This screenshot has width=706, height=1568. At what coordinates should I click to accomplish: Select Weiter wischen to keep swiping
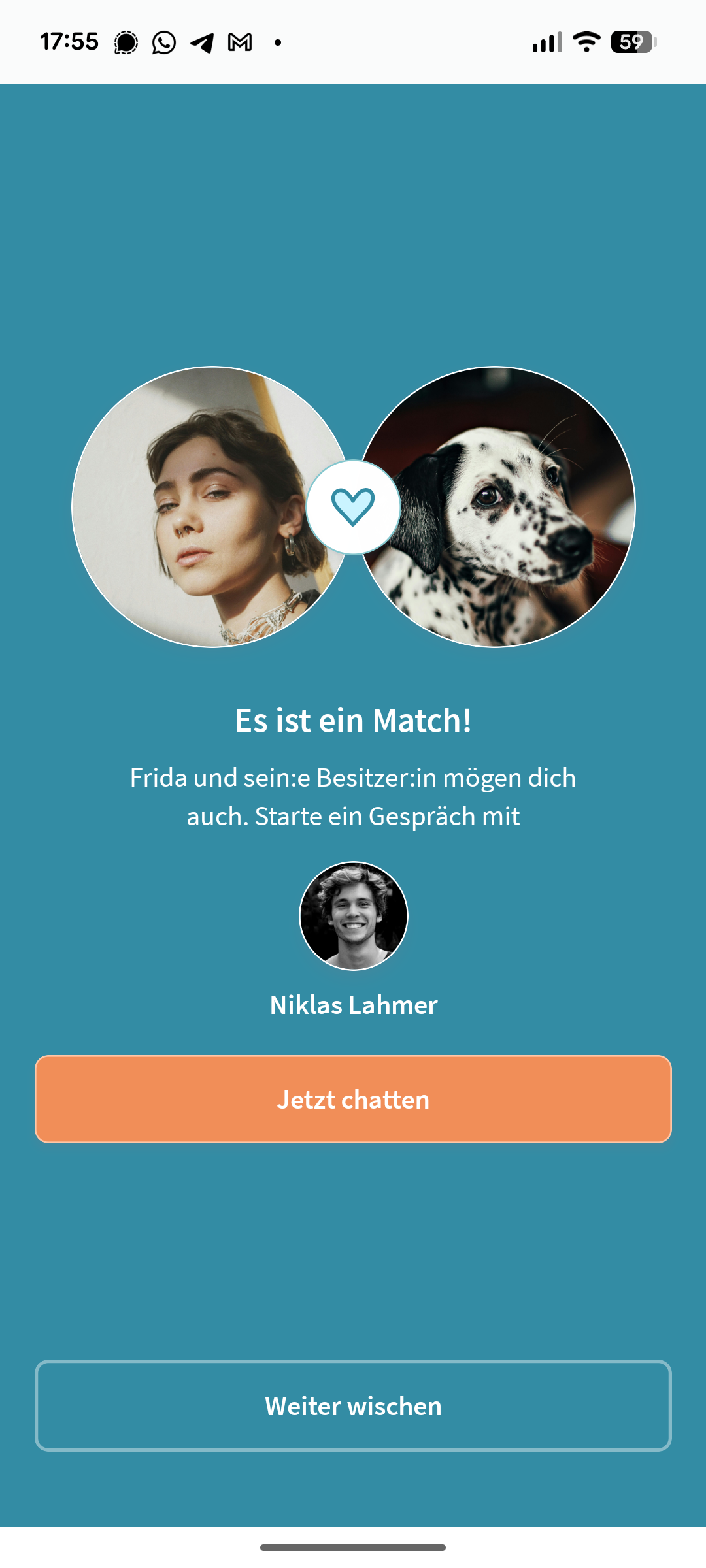353,1405
